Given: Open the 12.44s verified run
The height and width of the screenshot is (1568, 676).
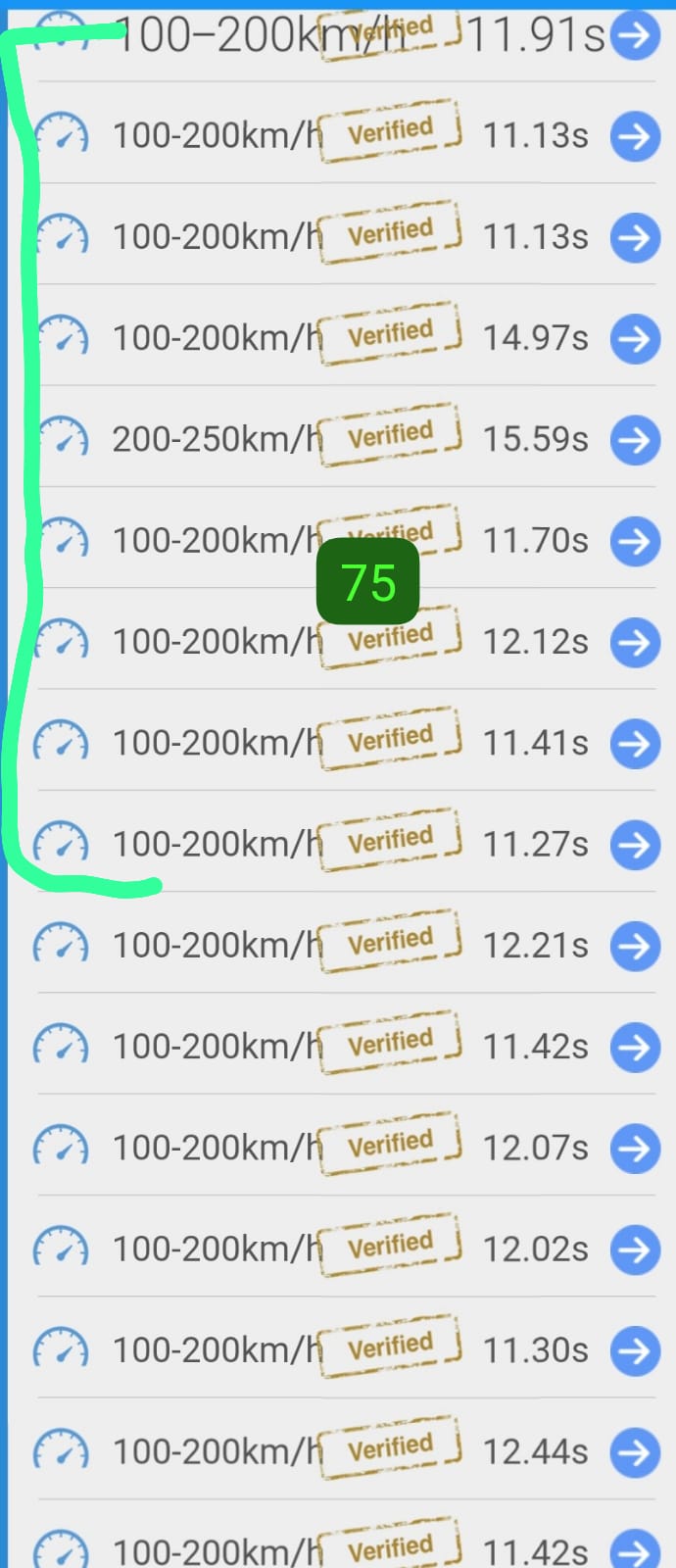Looking at the screenshot, I should click(635, 1452).
